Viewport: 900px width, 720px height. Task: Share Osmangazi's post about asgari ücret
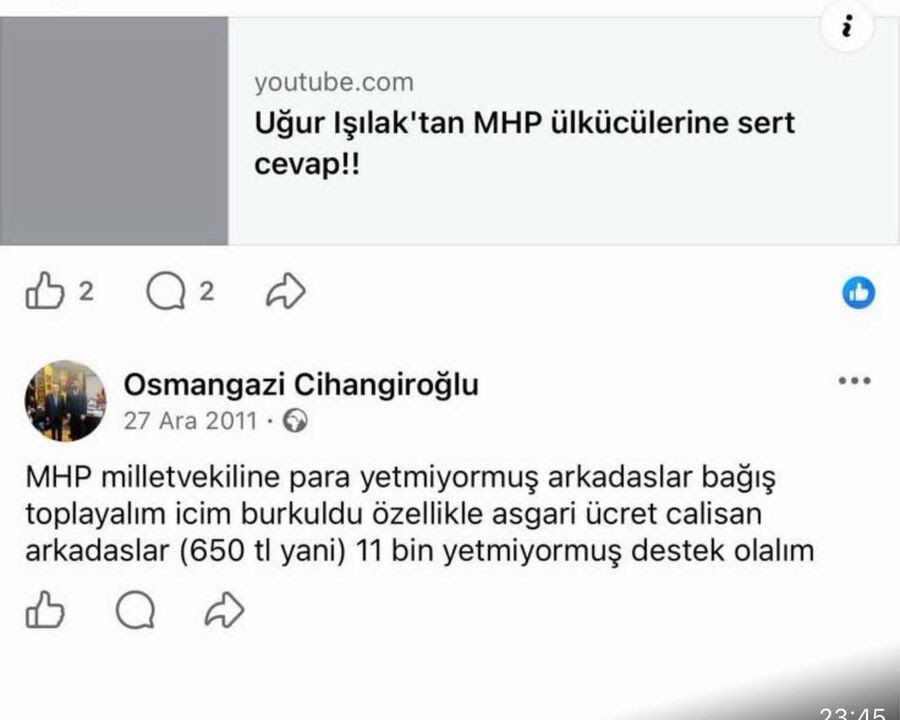pyautogui.click(x=224, y=609)
